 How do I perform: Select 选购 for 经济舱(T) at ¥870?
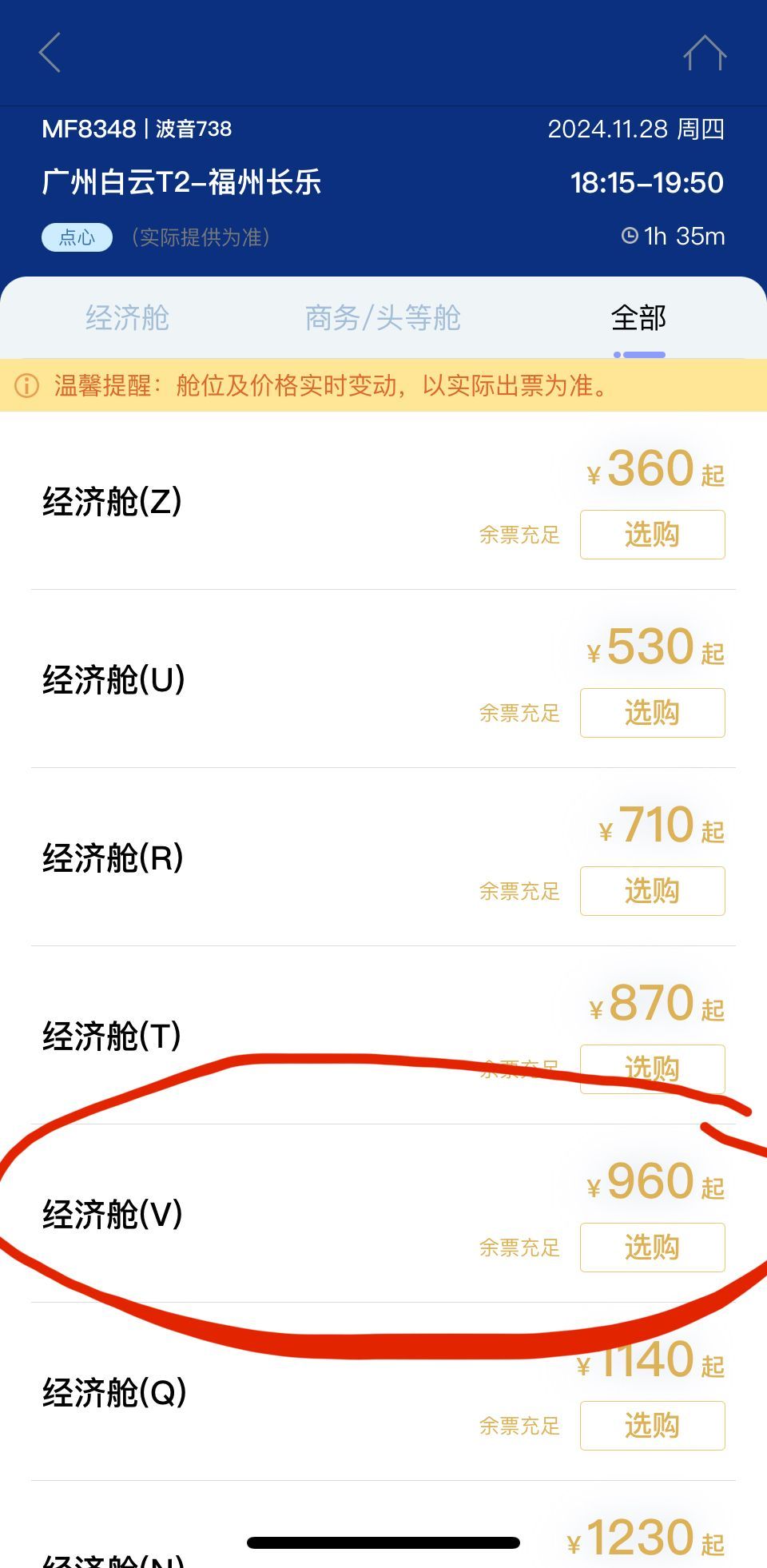[652, 1069]
